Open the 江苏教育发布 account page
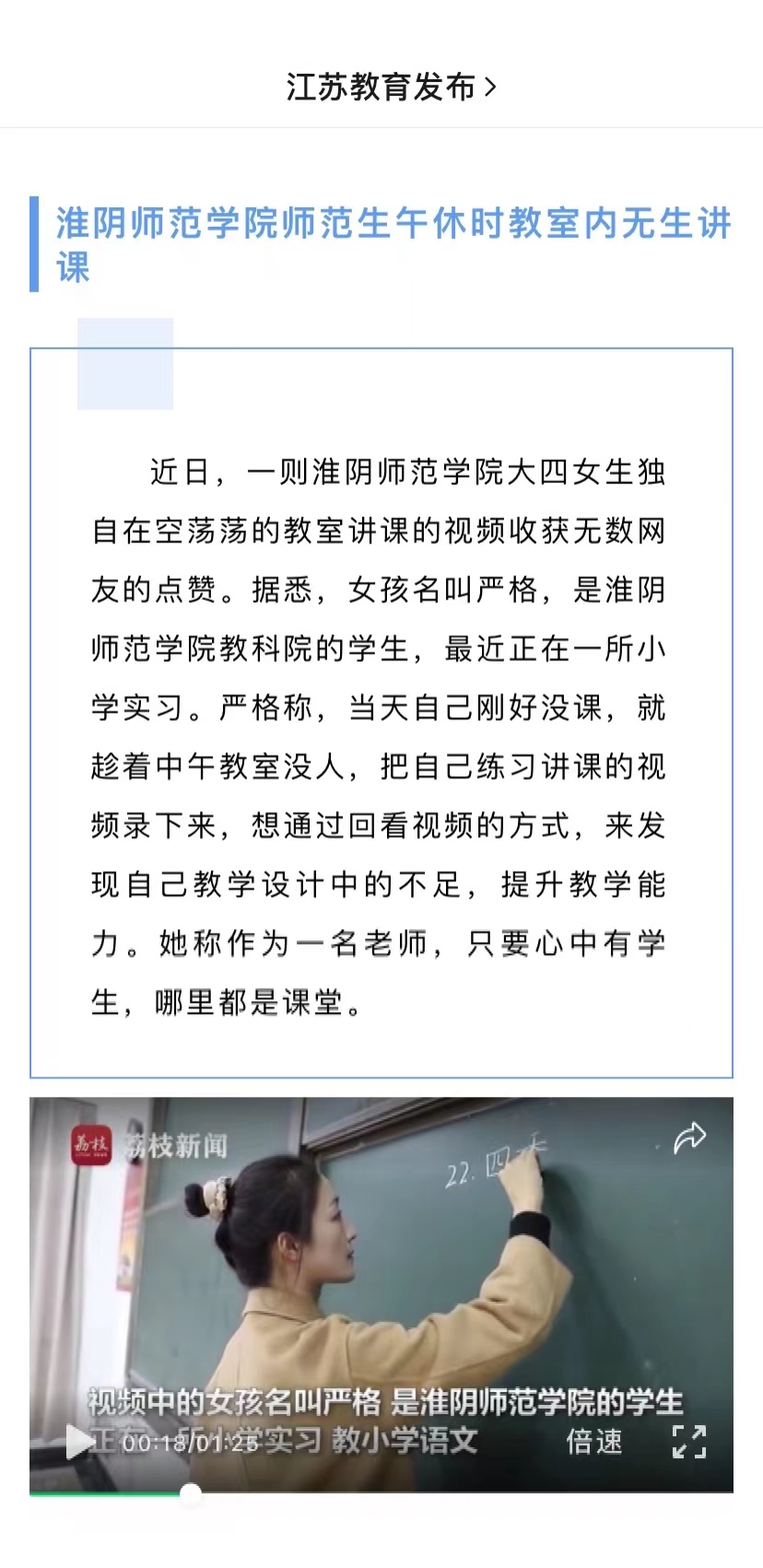Viewport: 763px width, 1568px height. pos(391,87)
